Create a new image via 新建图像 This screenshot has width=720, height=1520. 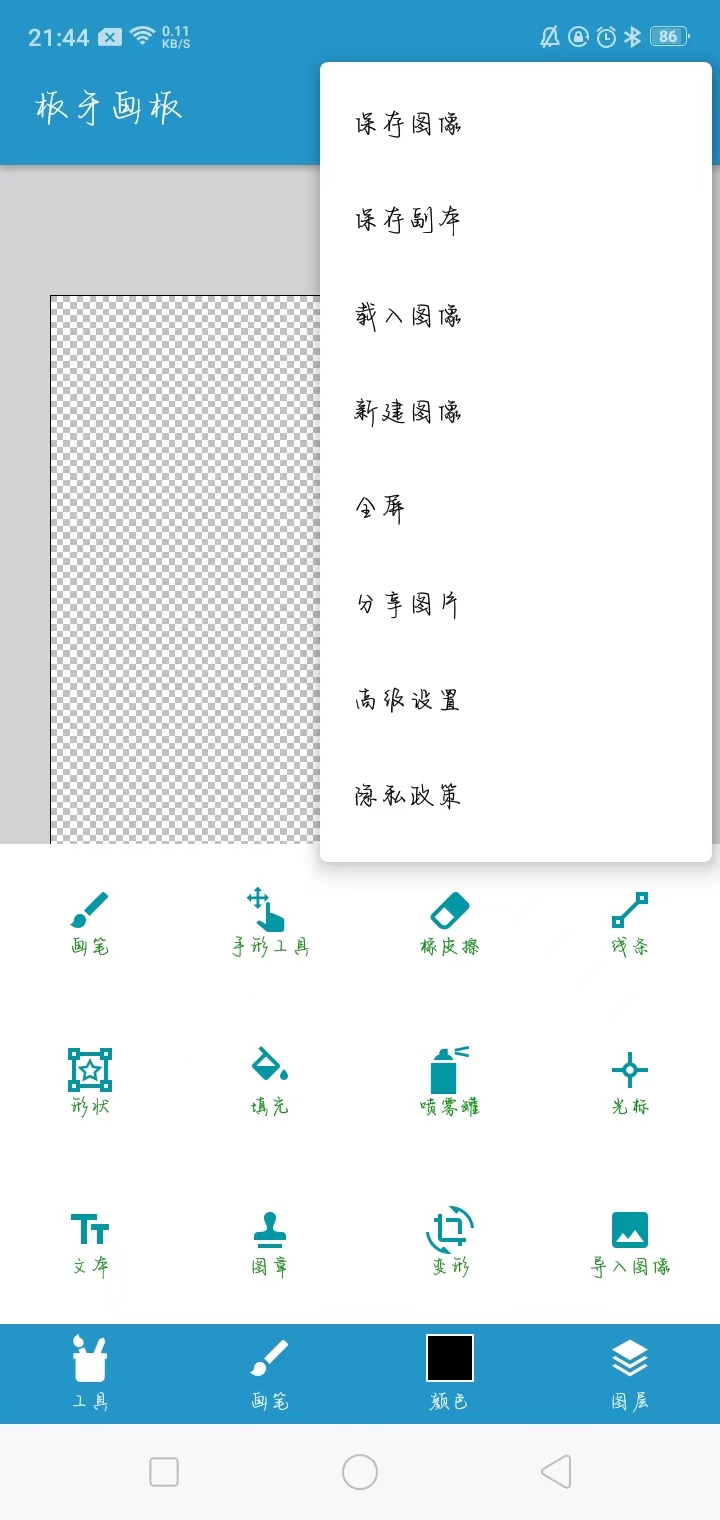pyautogui.click(x=408, y=412)
